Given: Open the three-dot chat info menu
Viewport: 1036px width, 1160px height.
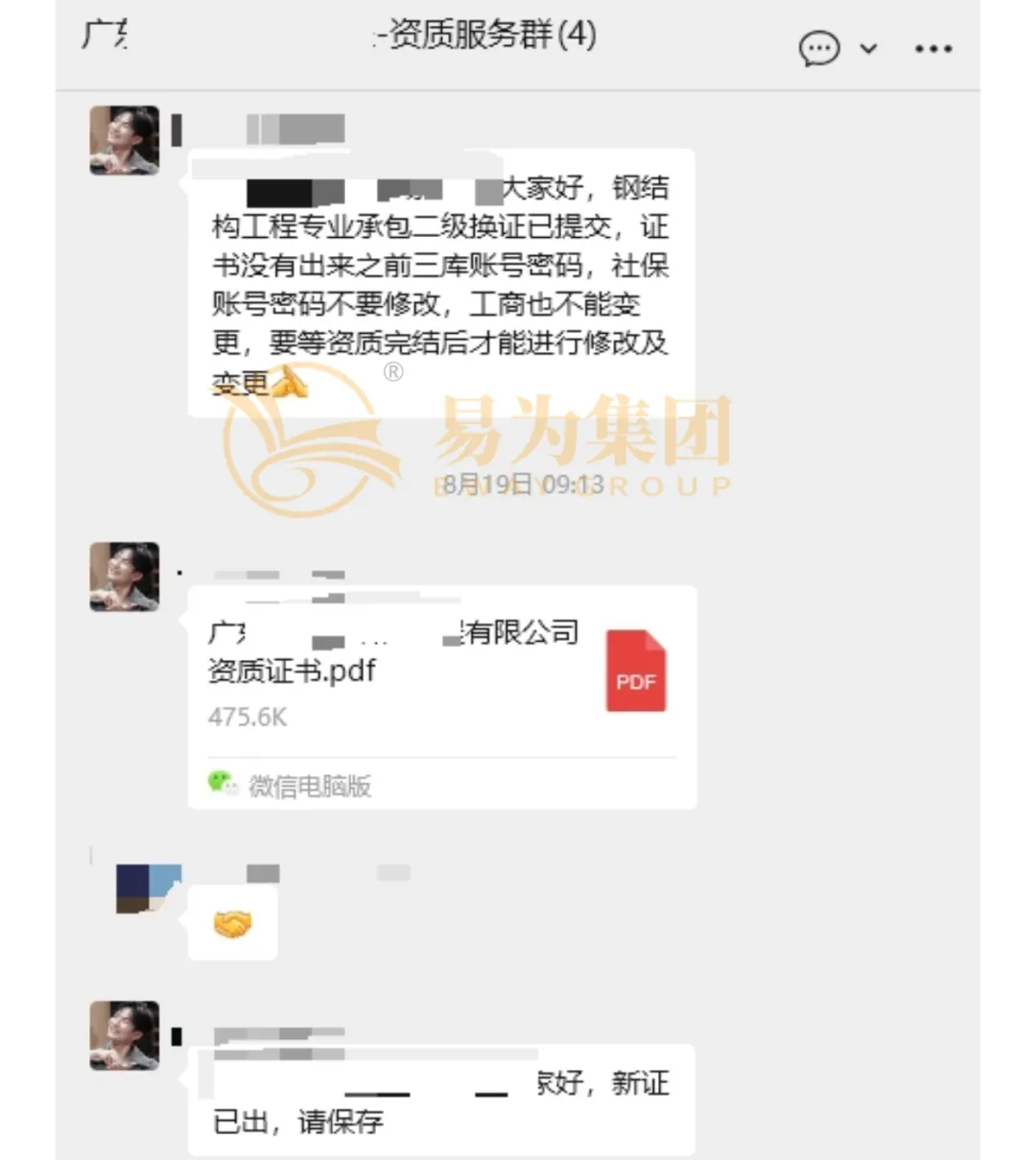Looking at the screenshot, I should tap(932, 49).
